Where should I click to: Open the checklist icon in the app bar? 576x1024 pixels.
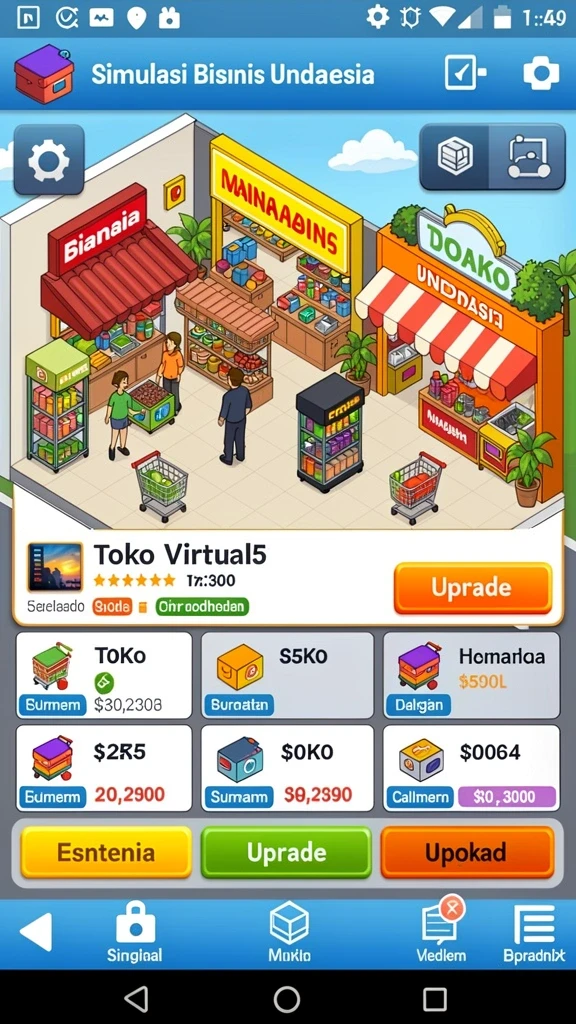pyautogui.click(x=464, y=72)
